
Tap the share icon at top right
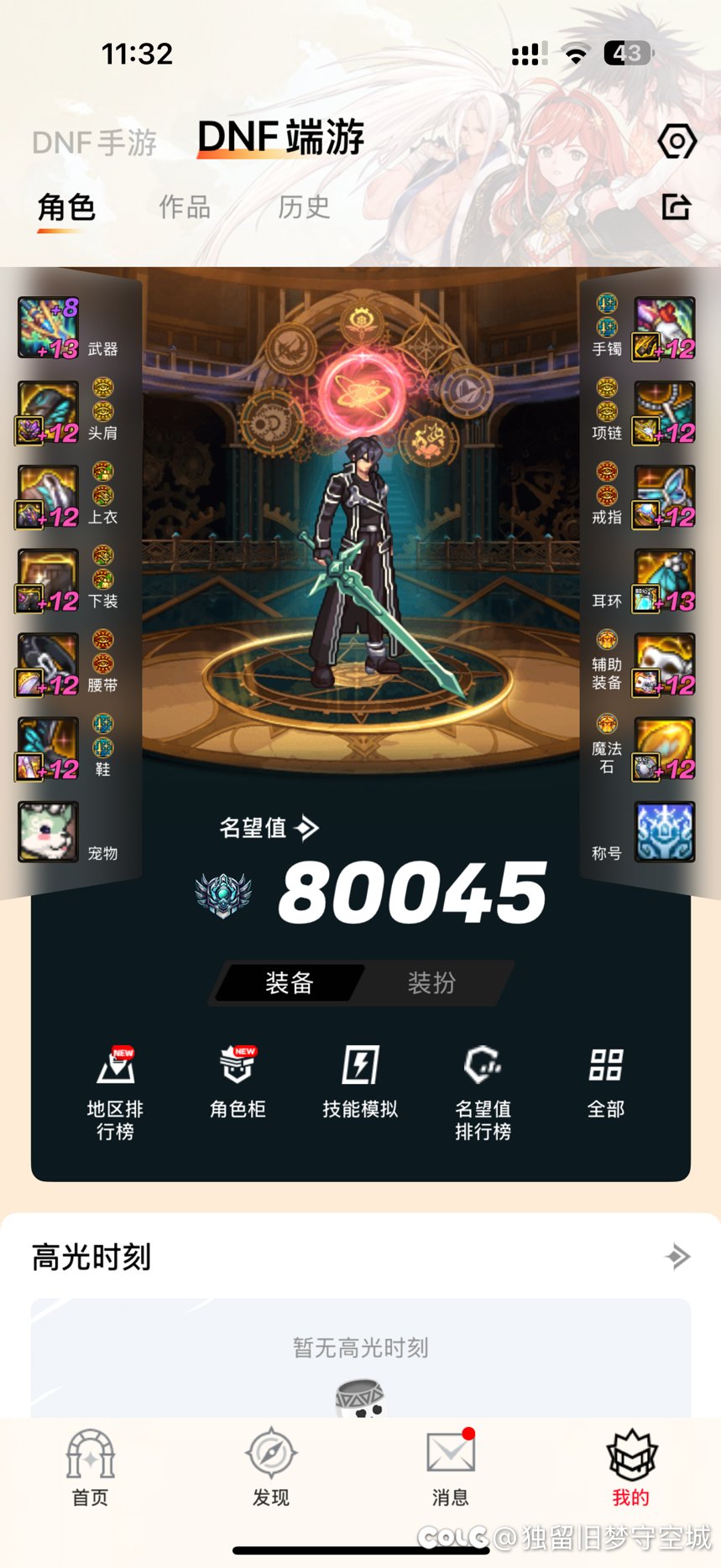tap(676, 206)
